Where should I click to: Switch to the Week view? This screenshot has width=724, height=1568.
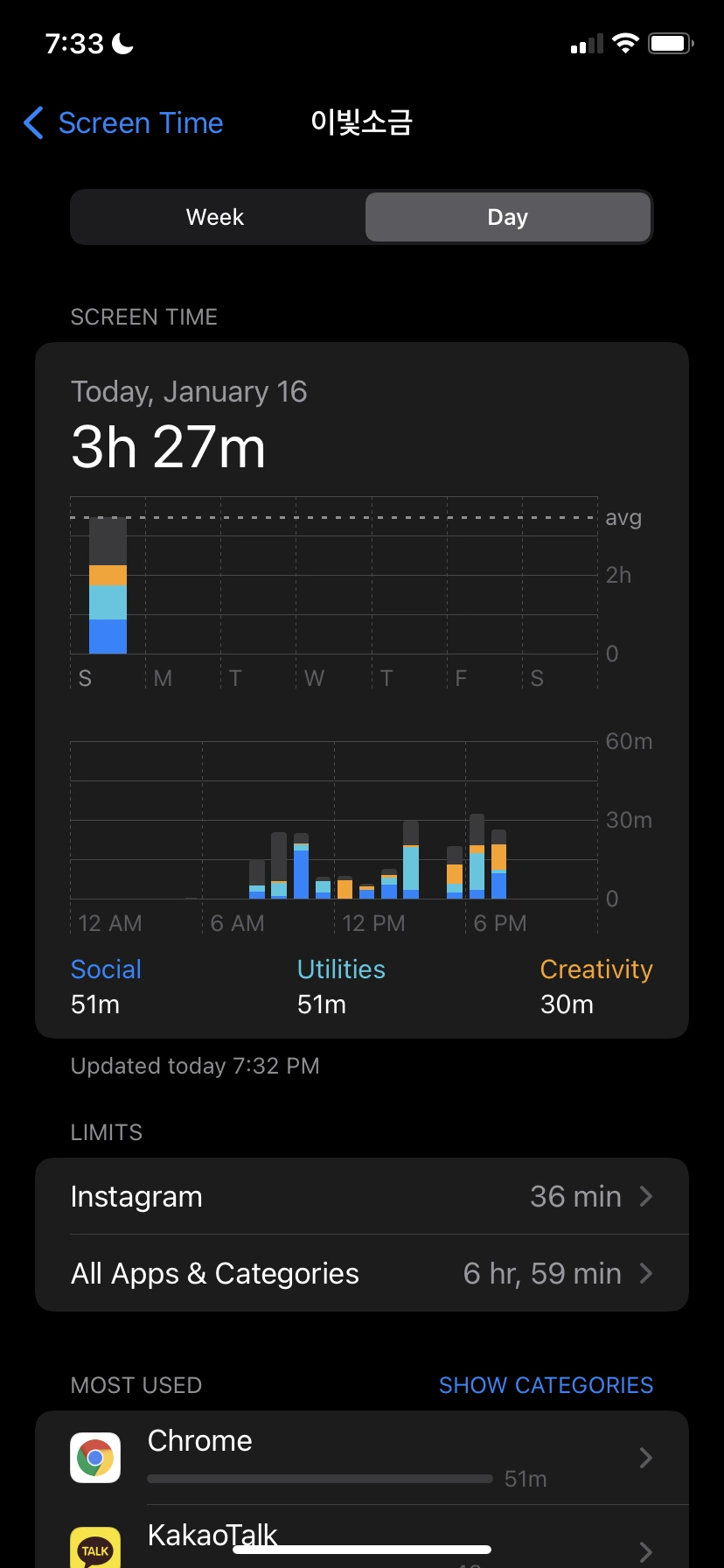(x=216, y=217)
